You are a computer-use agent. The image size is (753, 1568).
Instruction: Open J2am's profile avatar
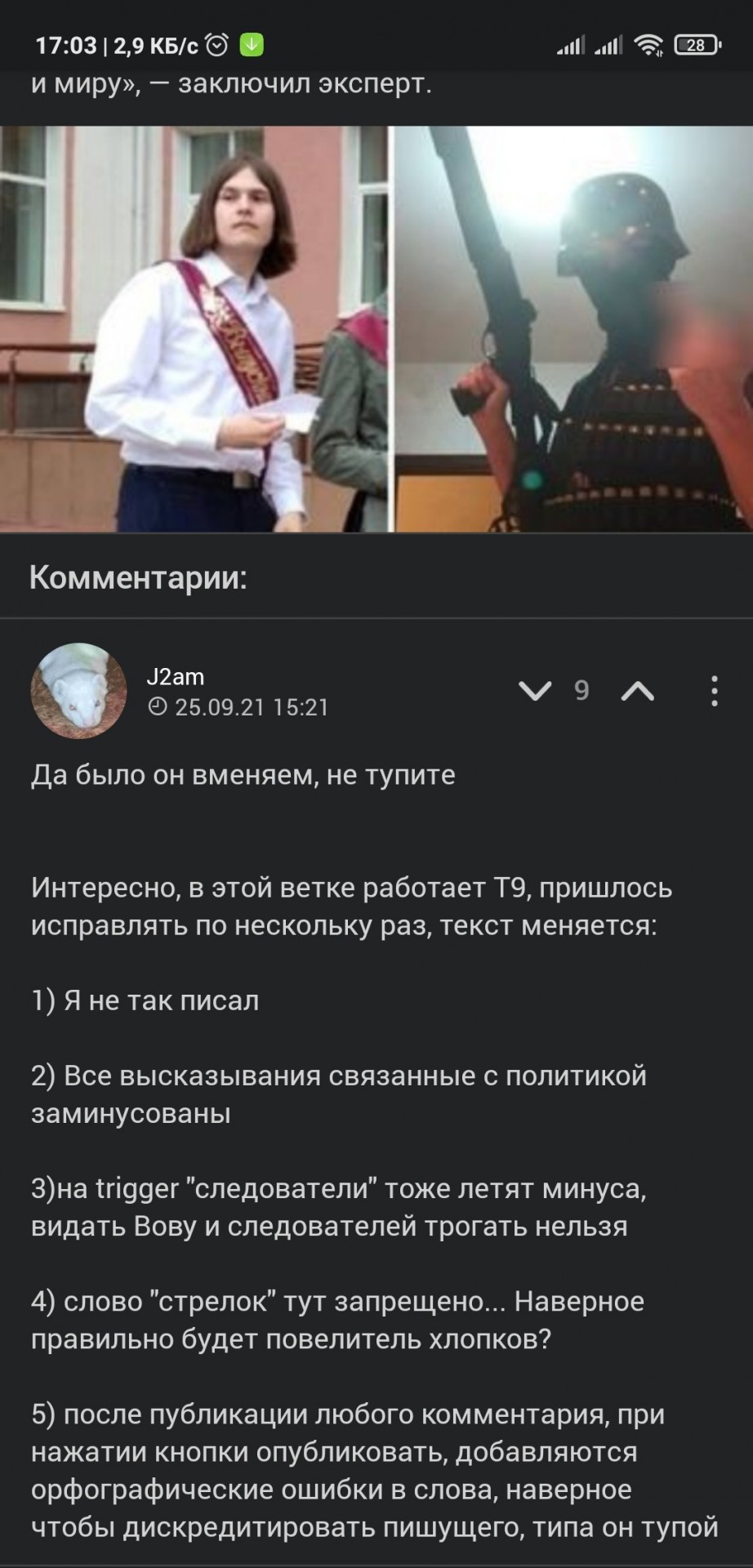click(79, 691)
